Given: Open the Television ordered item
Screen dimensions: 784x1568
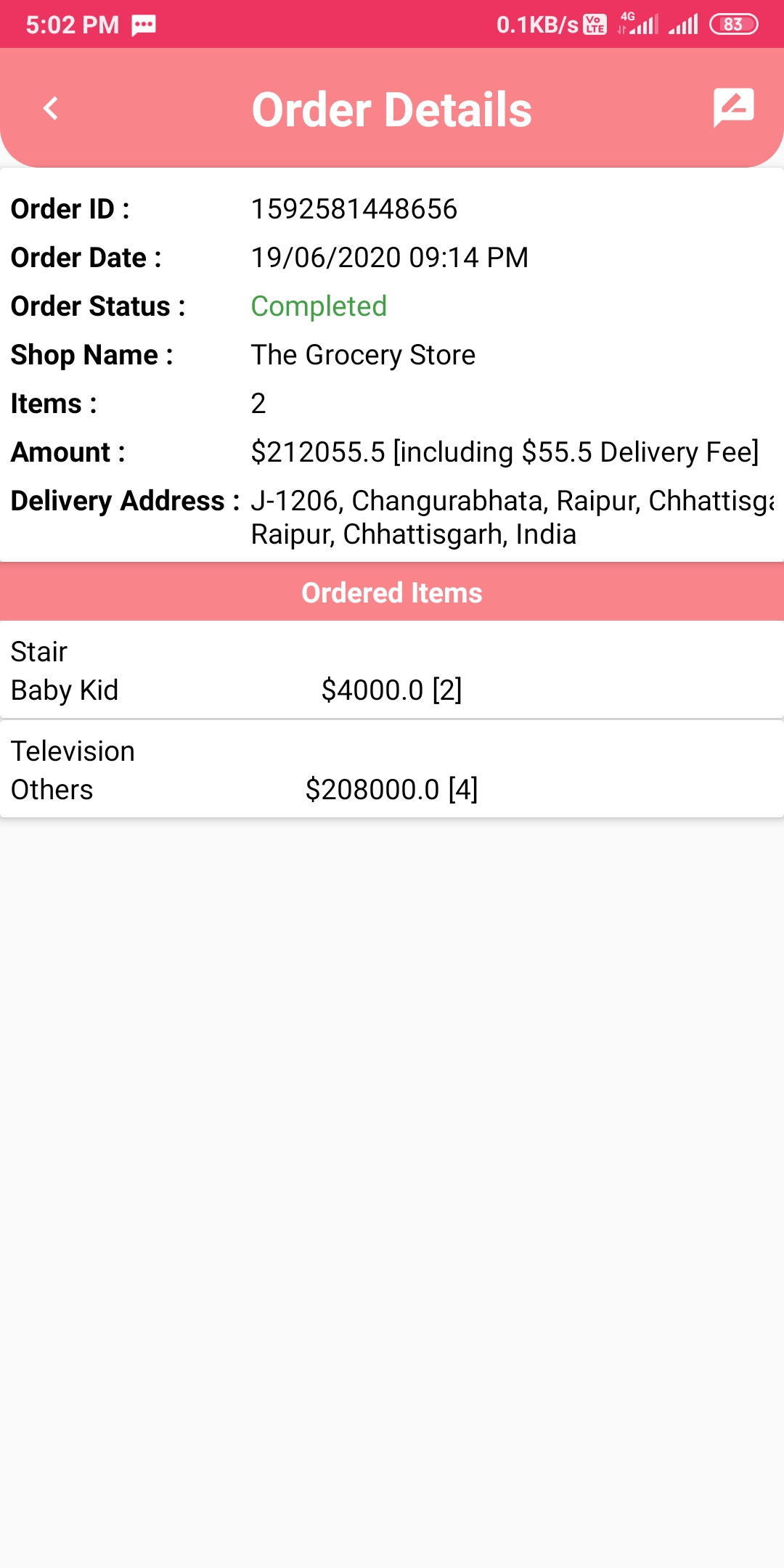Looking at the screenshot, I should coord(392,769).
